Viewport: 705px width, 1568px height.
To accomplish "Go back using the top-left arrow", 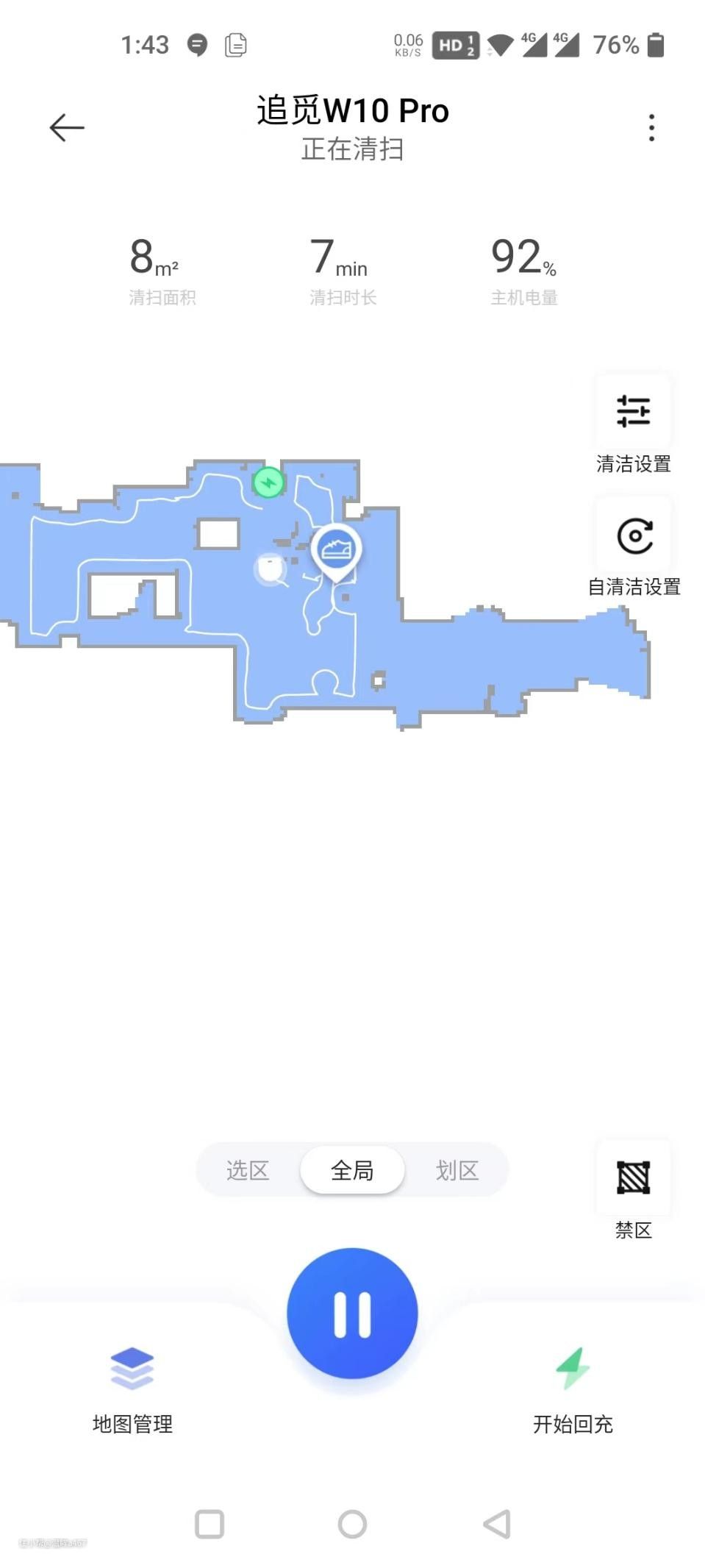I will click(67, 128).
